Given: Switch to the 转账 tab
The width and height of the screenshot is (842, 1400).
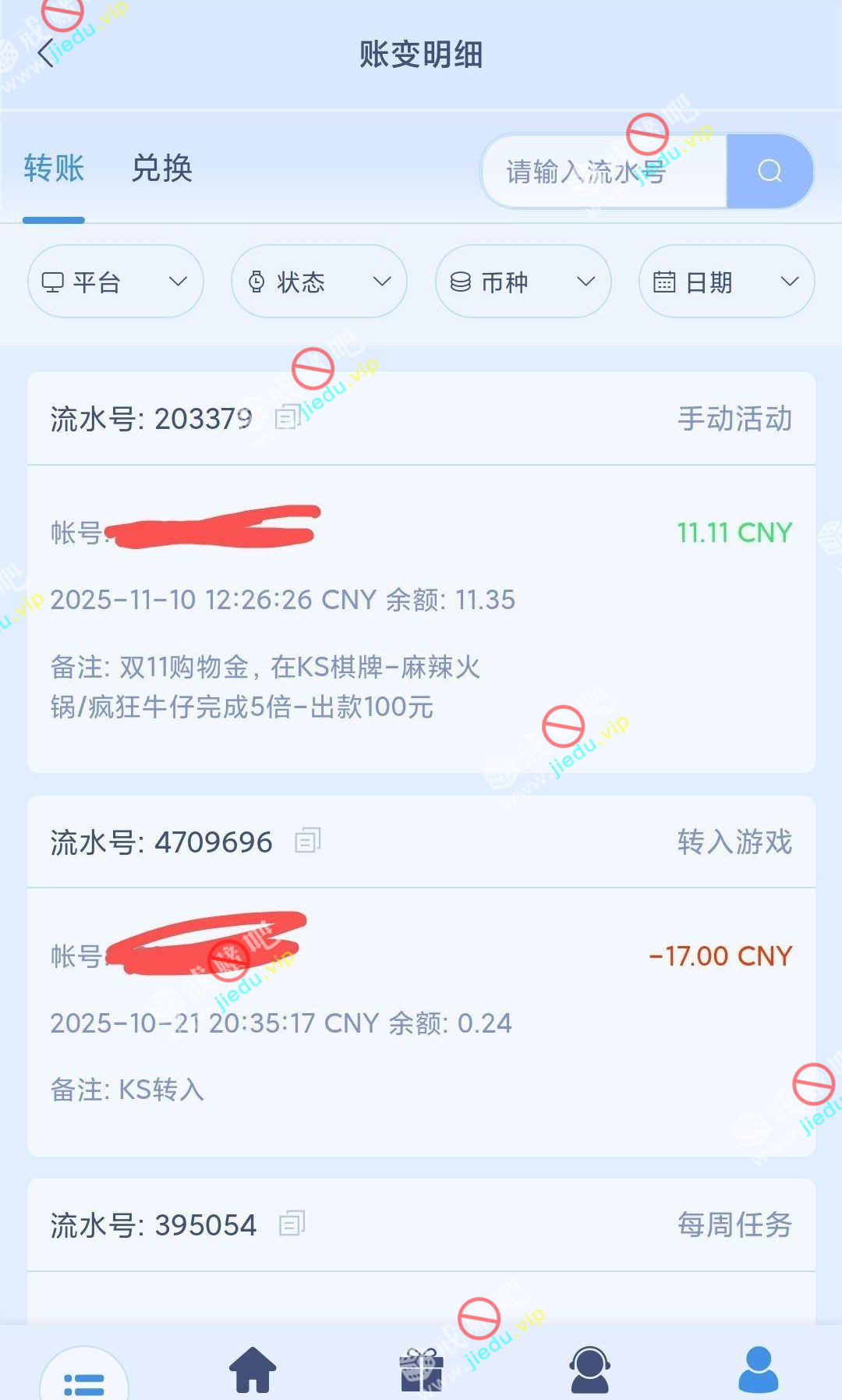Looking at the screenshot, I should coord(54,168).
